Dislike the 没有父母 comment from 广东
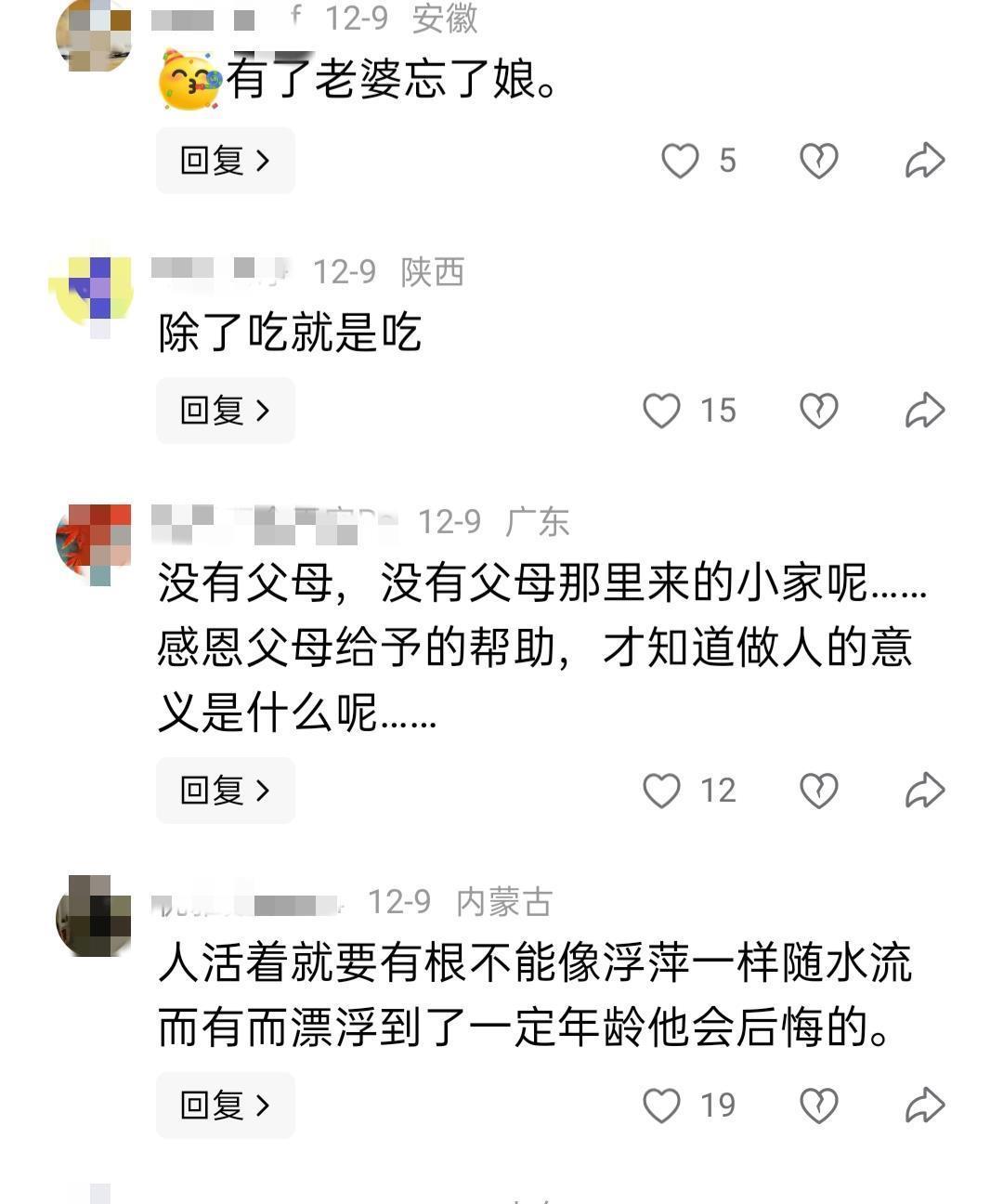 click(819, 791)
